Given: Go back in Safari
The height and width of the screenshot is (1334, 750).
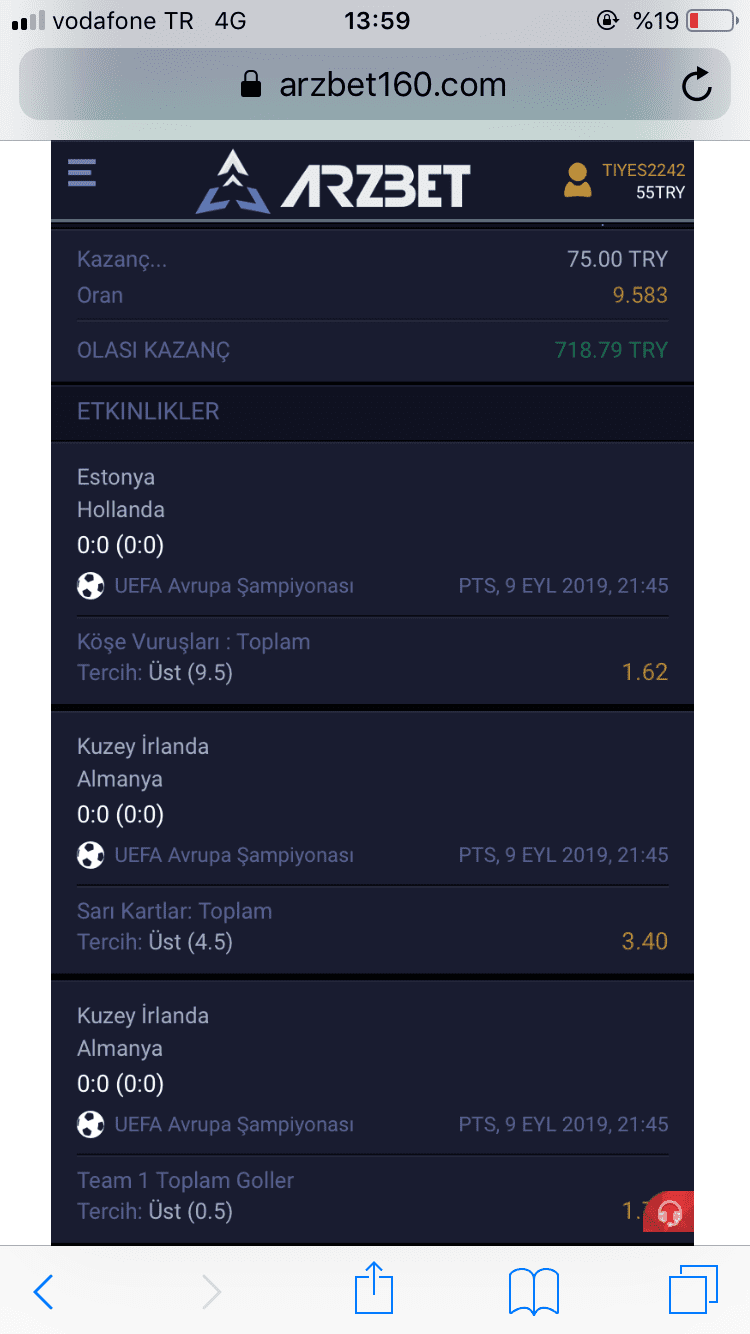Looking at the screenshot, I should 44,1292.
